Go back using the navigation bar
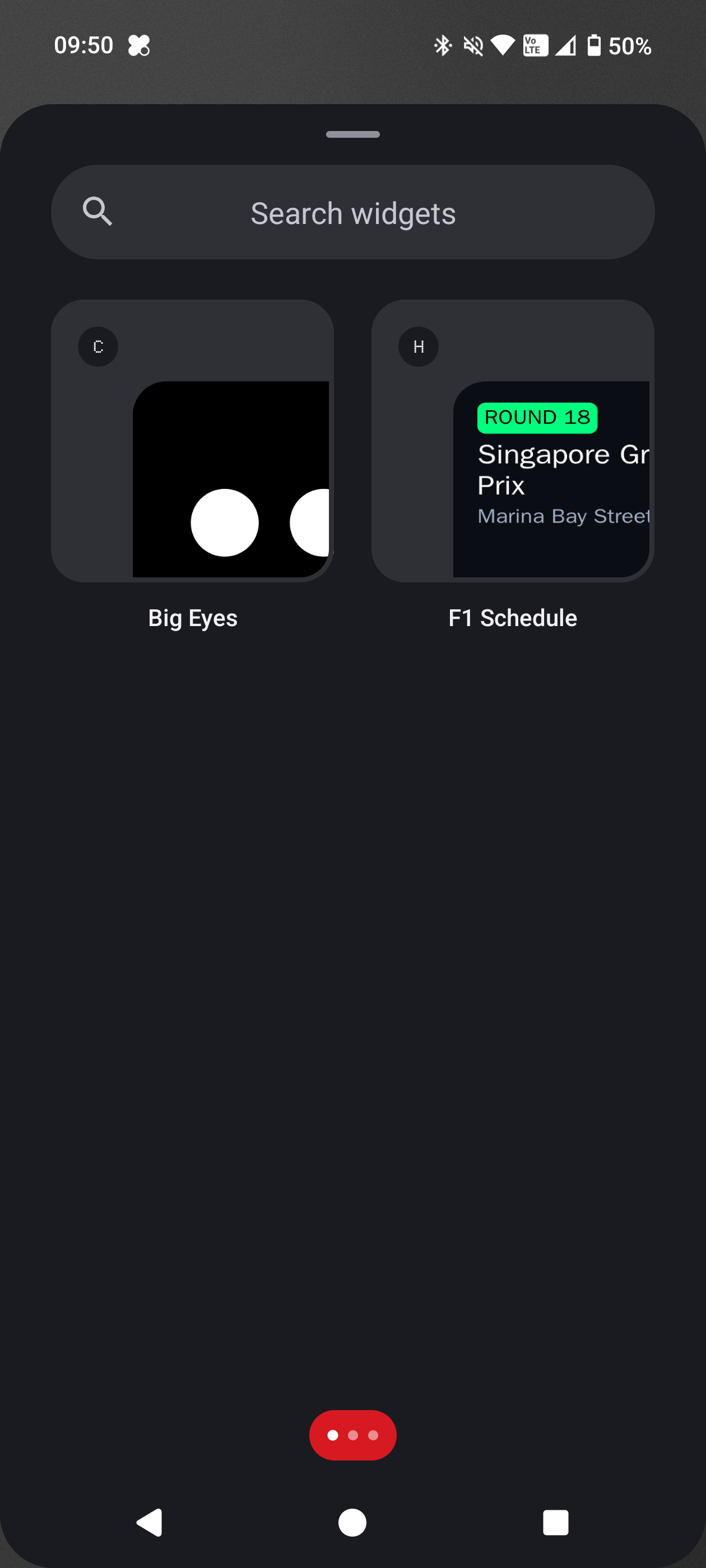The width and height of the screenshot is (706, 1568). point(150,1522)
